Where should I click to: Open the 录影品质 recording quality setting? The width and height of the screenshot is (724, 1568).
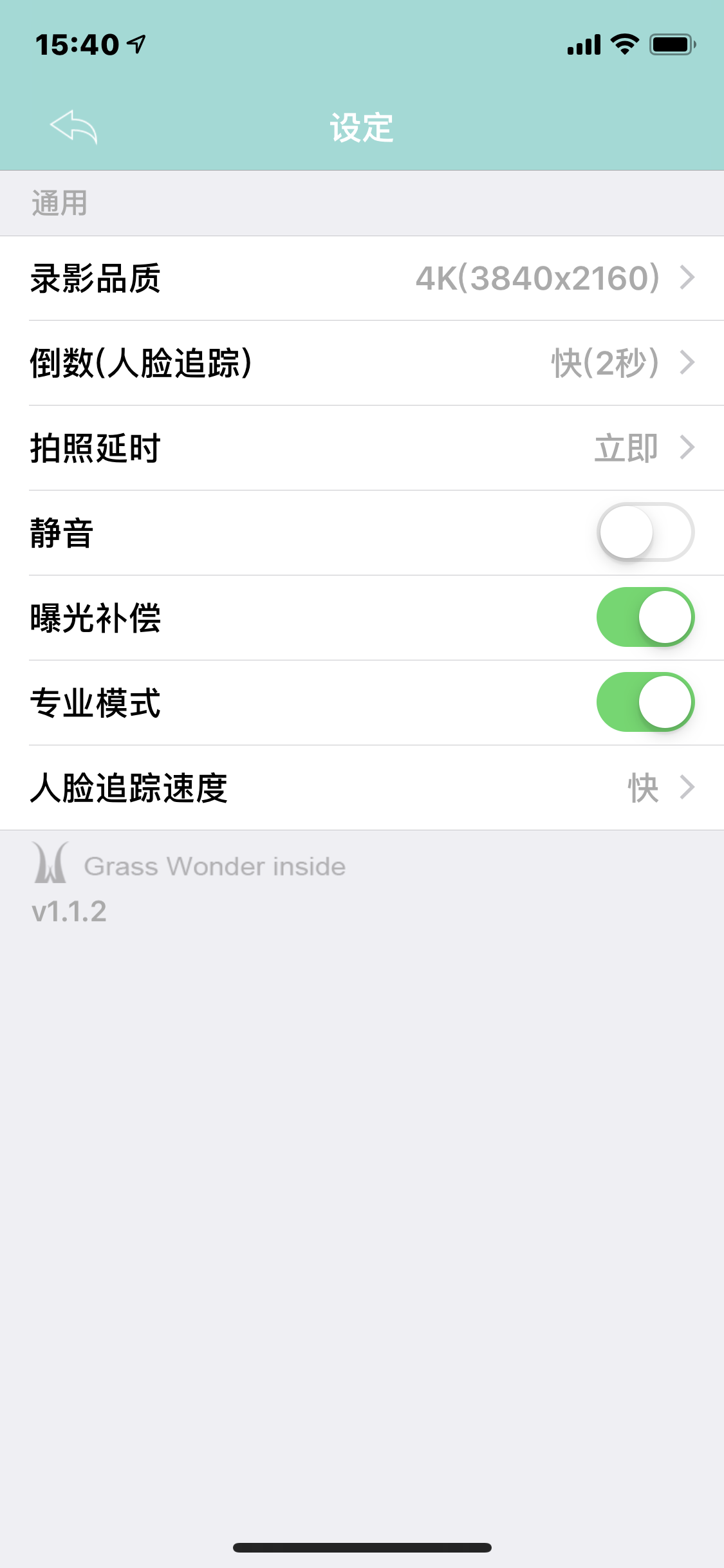[362, 278]
